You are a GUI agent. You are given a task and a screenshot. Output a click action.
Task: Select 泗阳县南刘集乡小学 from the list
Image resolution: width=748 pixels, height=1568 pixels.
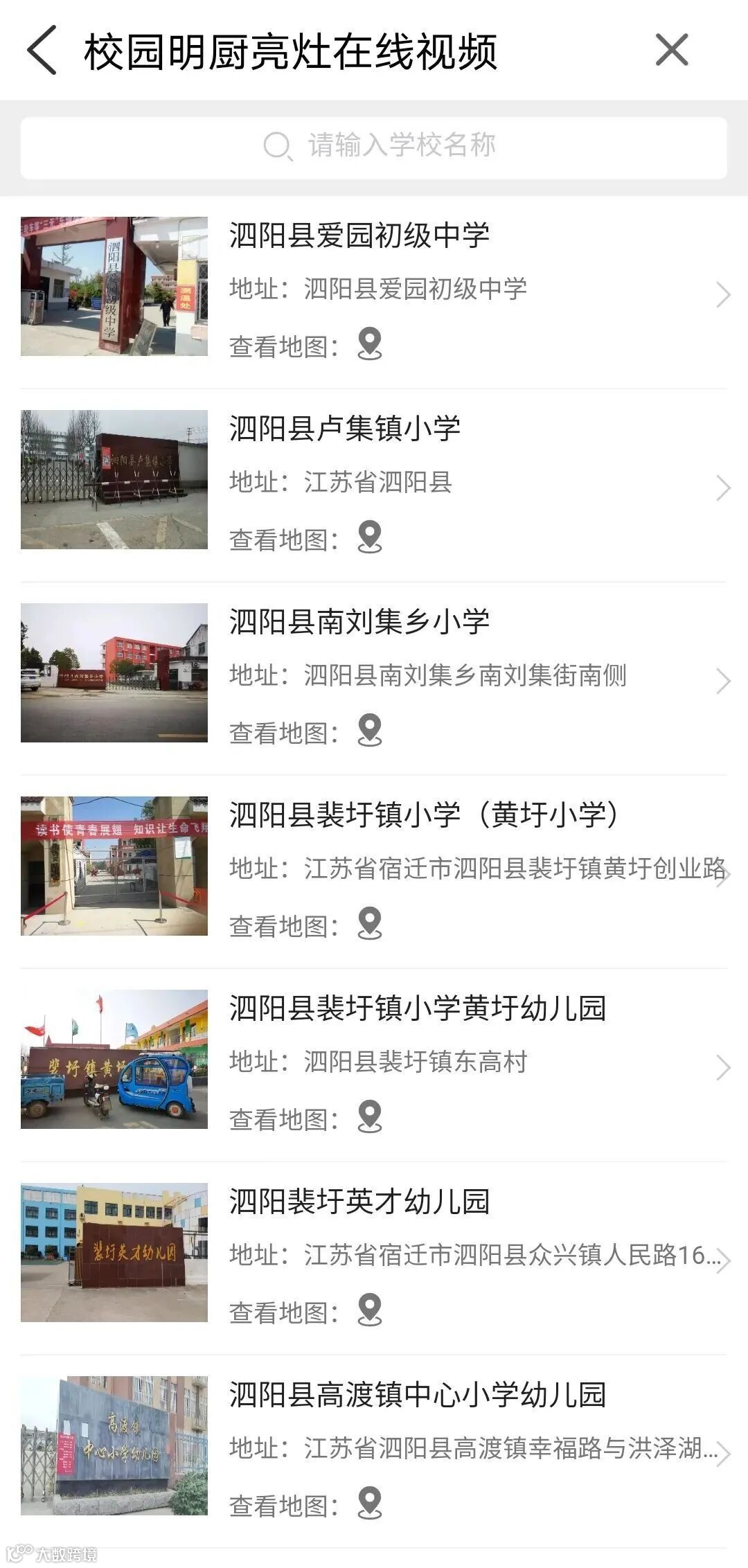pos(359,622)
